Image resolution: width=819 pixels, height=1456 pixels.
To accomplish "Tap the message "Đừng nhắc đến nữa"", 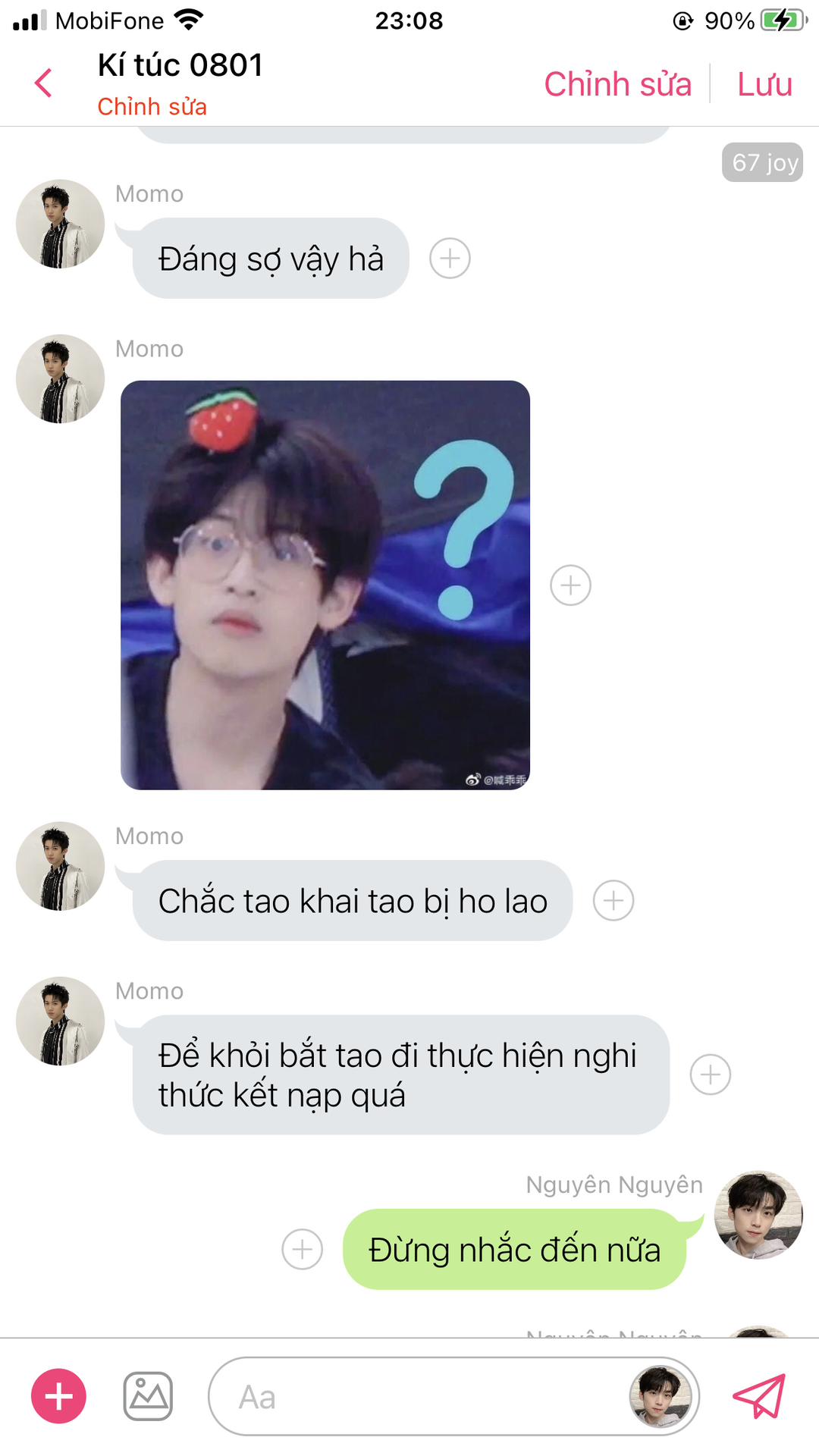I will point(514,1250).
